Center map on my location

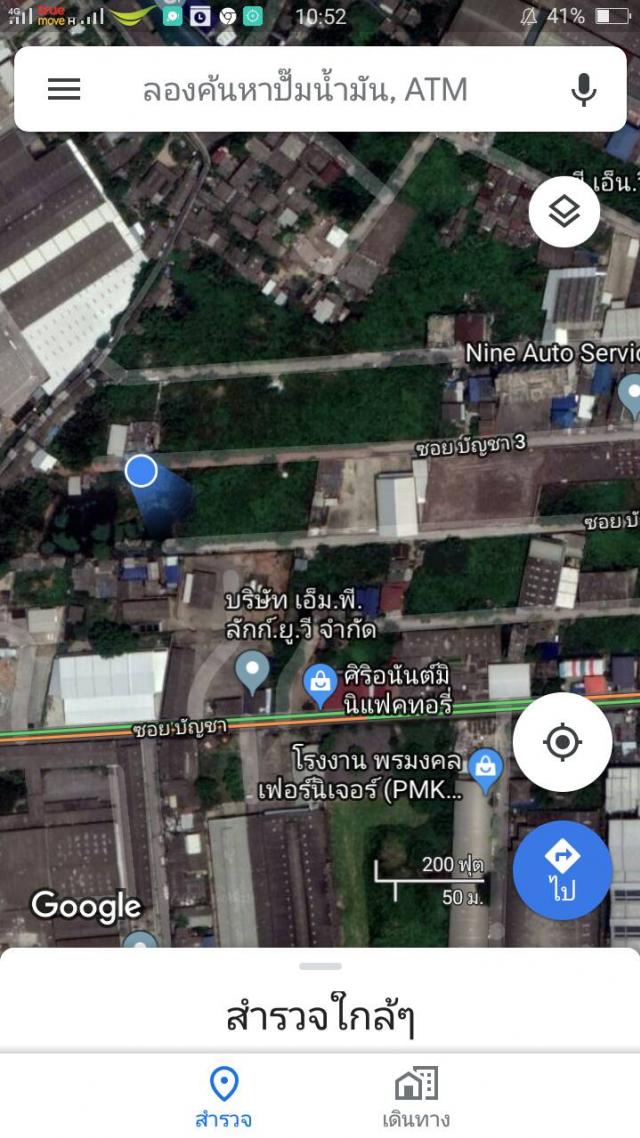(x=562, y=742)
